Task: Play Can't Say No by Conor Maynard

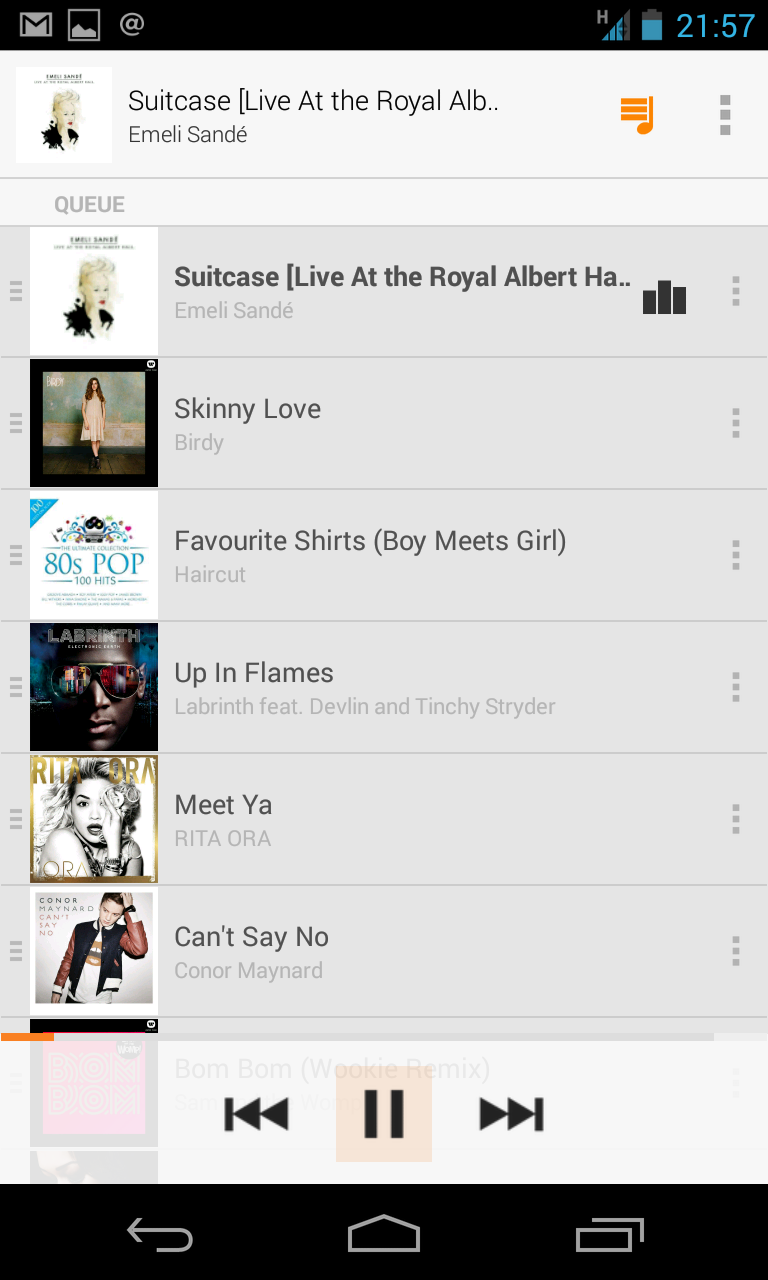Action: pos(384,951)
